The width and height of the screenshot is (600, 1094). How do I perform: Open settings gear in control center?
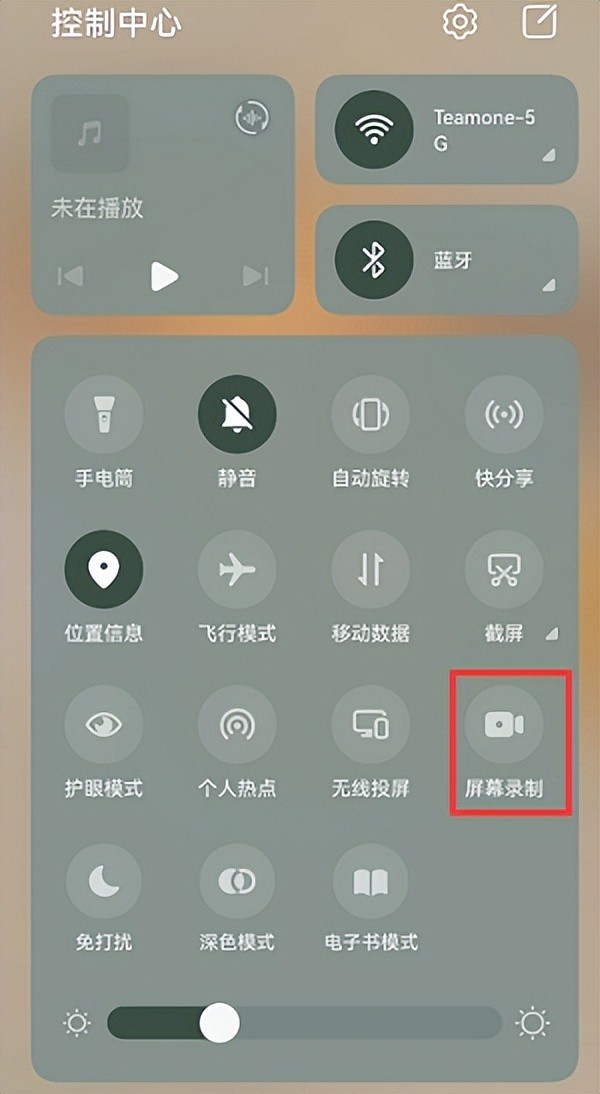(460, 22)
